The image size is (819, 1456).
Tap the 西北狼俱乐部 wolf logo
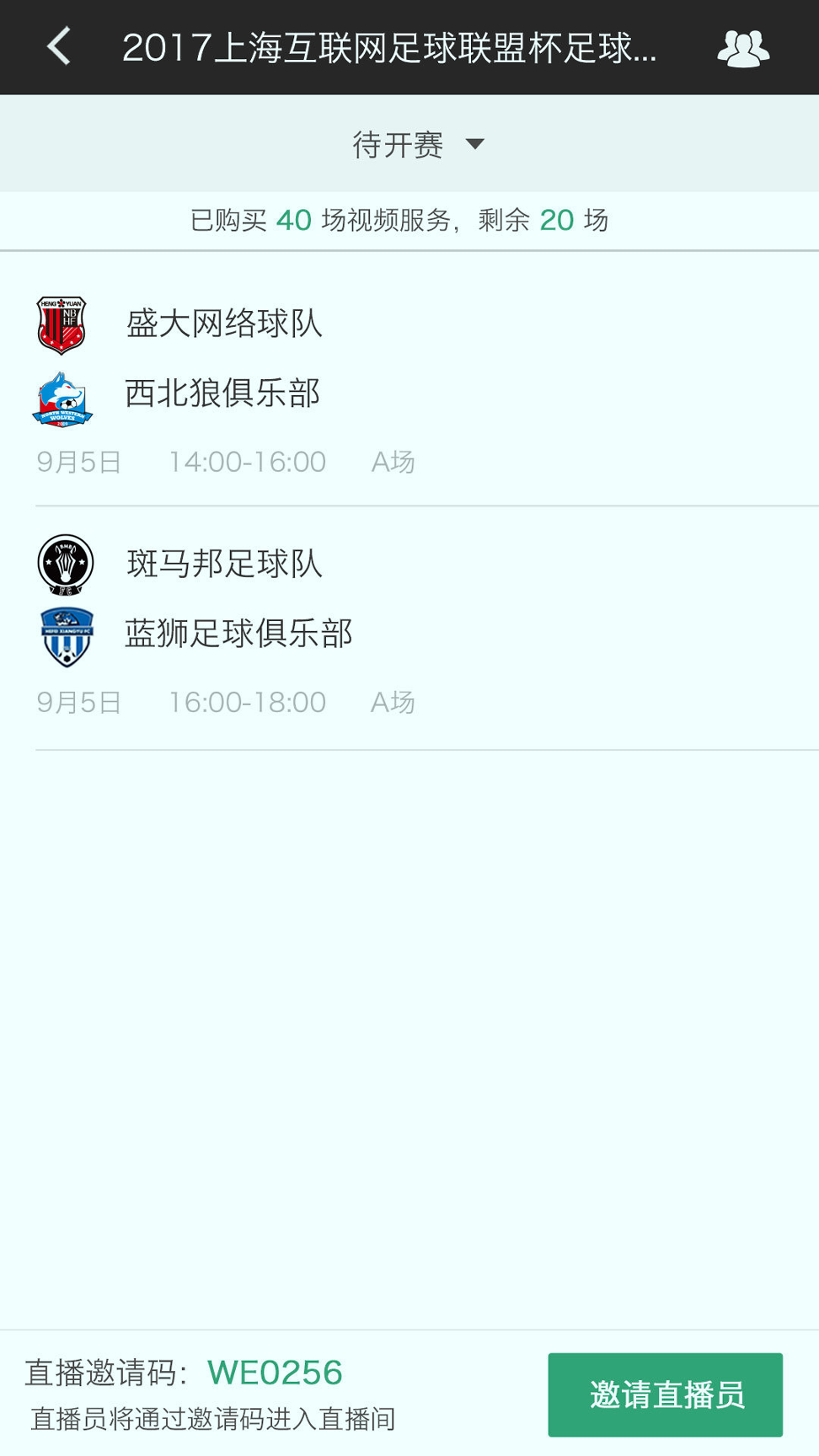[63, 394]
